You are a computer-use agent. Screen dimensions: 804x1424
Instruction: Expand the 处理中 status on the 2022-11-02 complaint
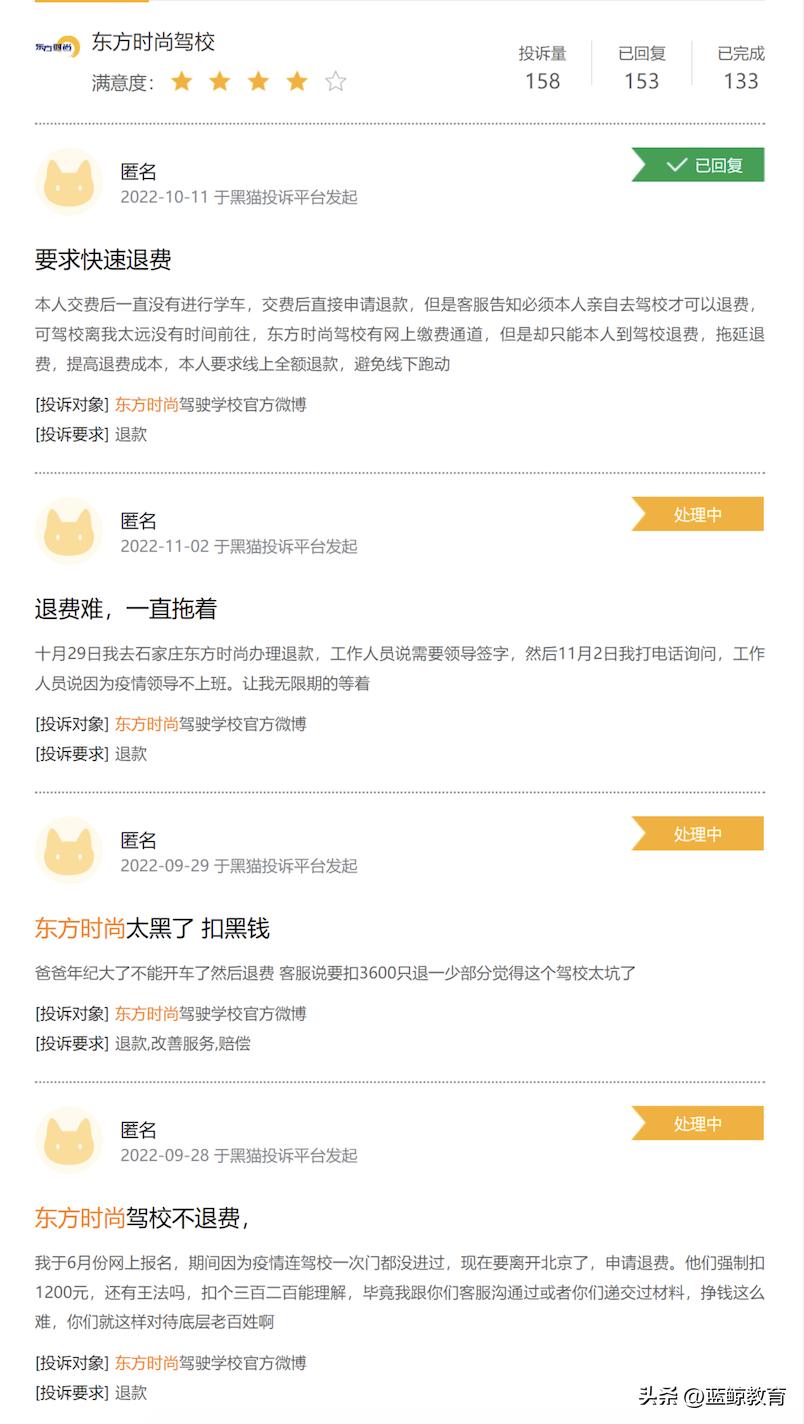pyautogui.click(x=700, y=514)
